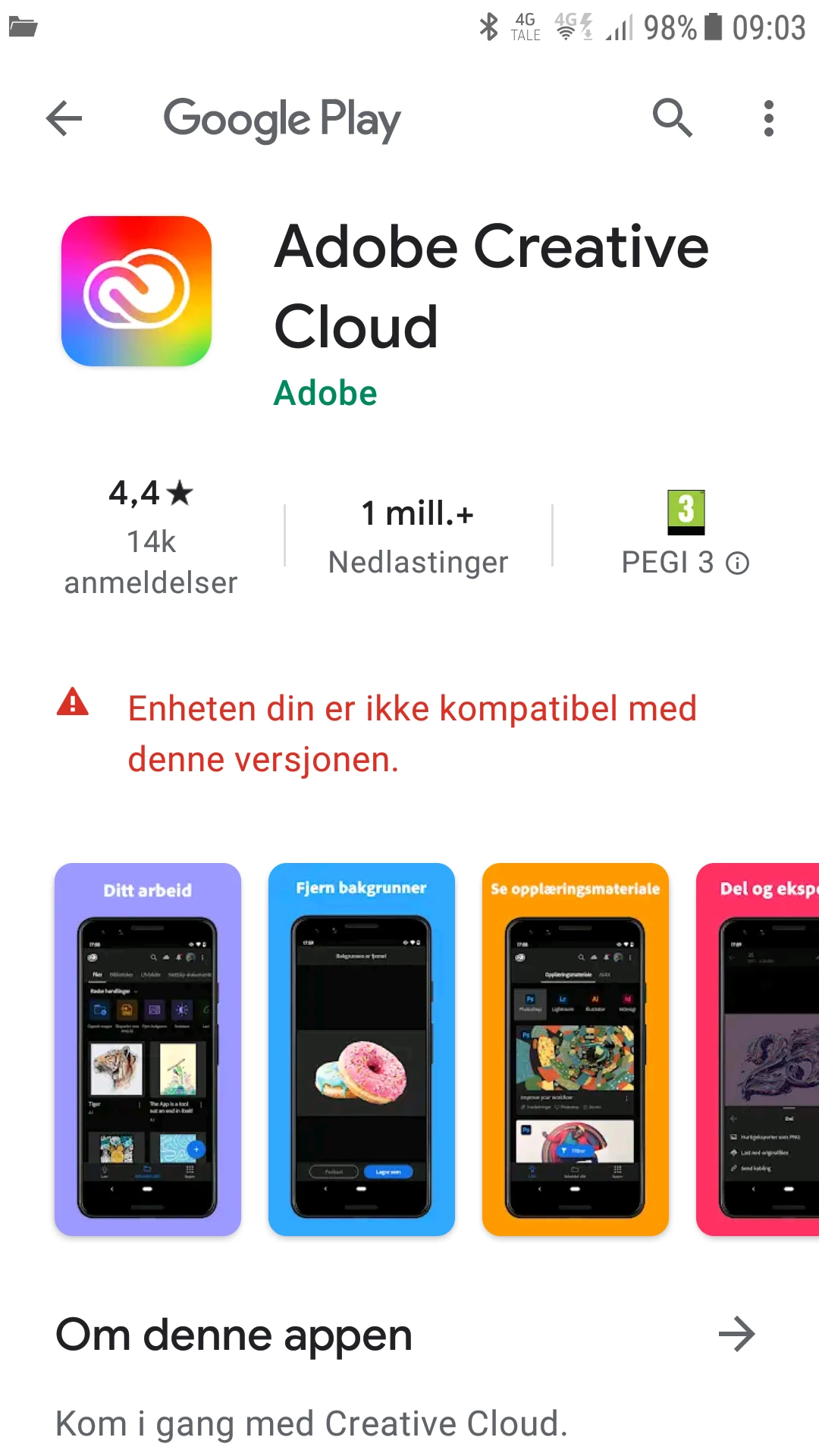Open the 'Ditt arbeid' screenshot

tap(148, 1049)
